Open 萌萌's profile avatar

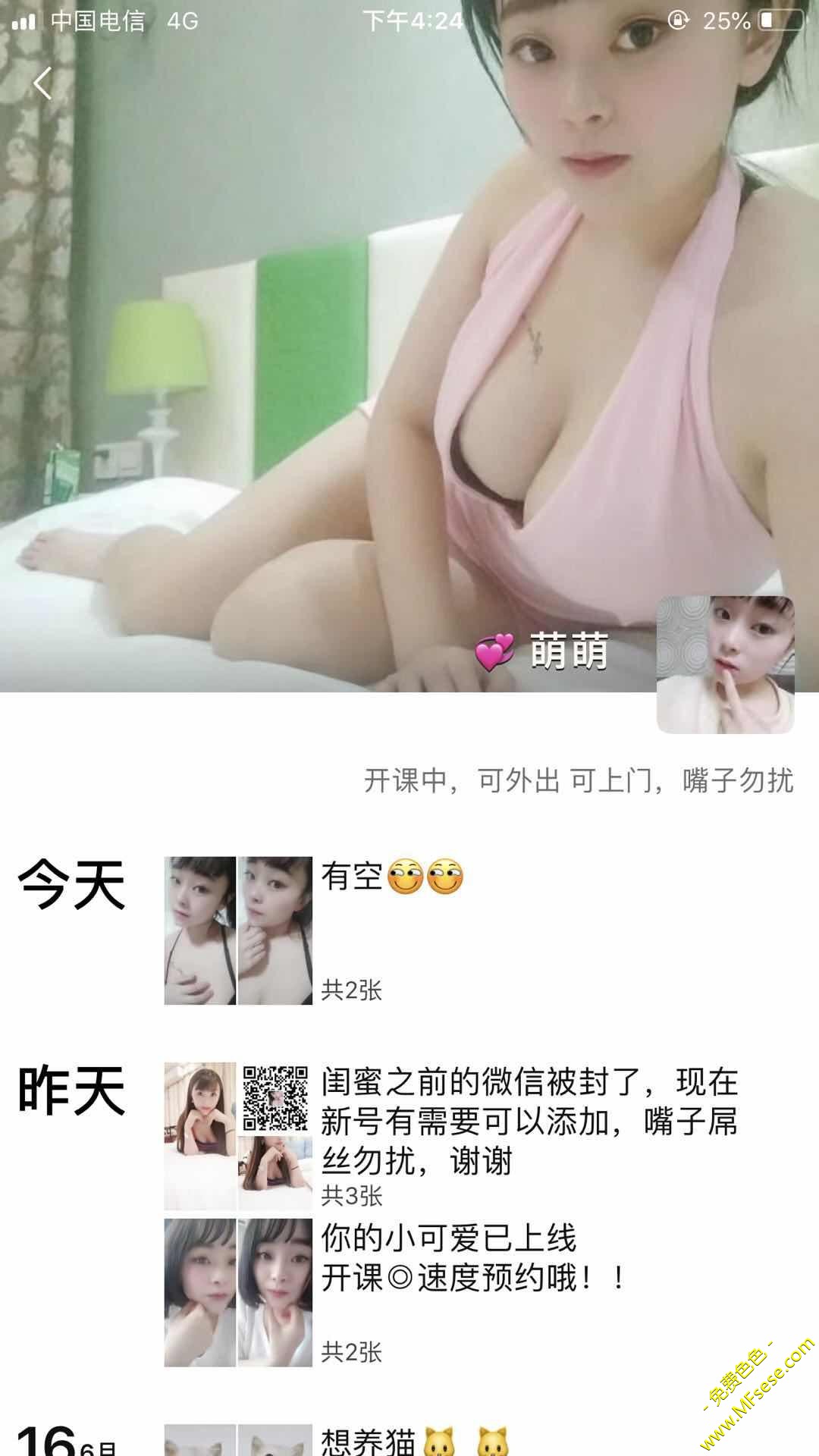[x=725, y=665]
